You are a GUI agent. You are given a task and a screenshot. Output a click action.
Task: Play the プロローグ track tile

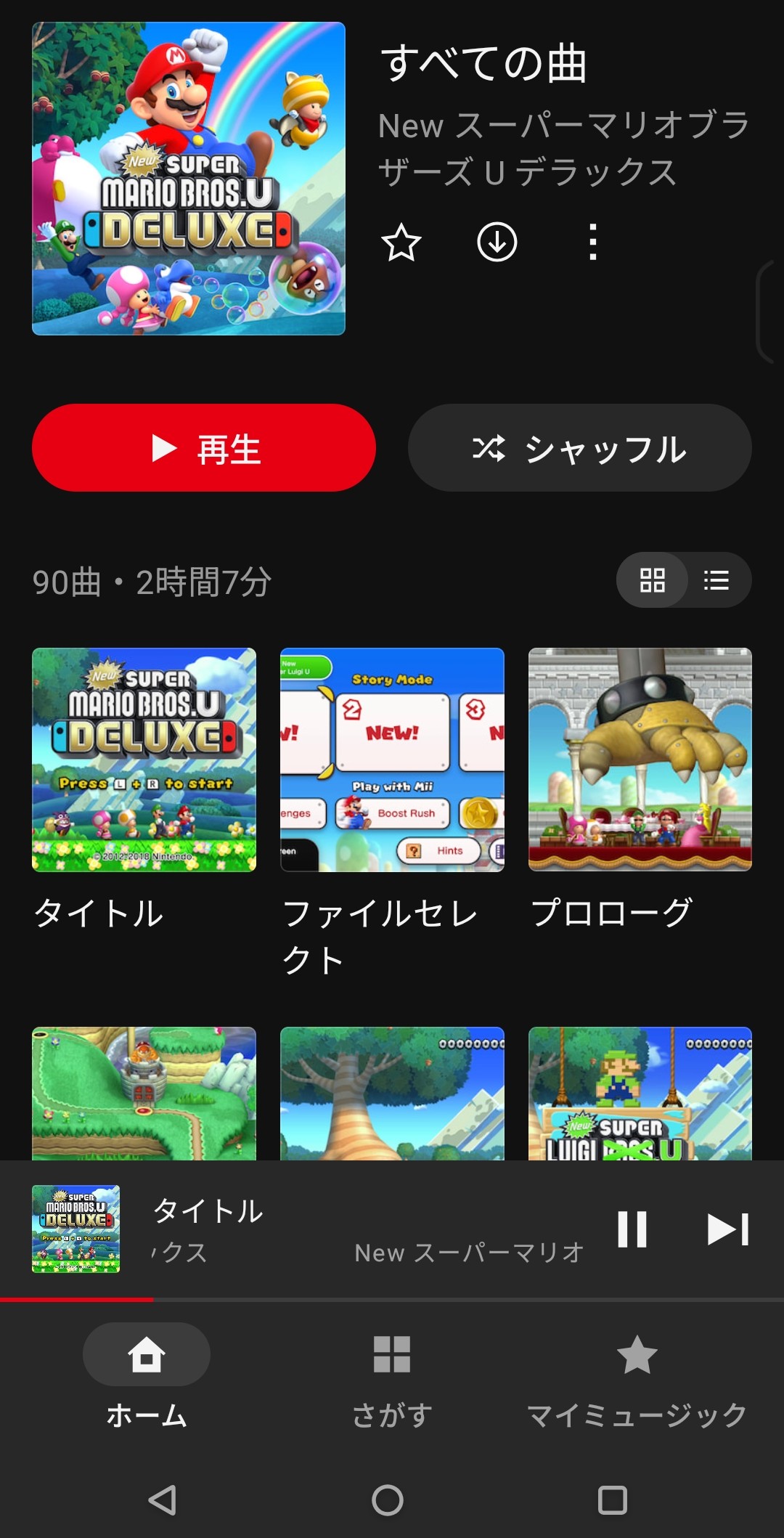[x=640, y=760]
